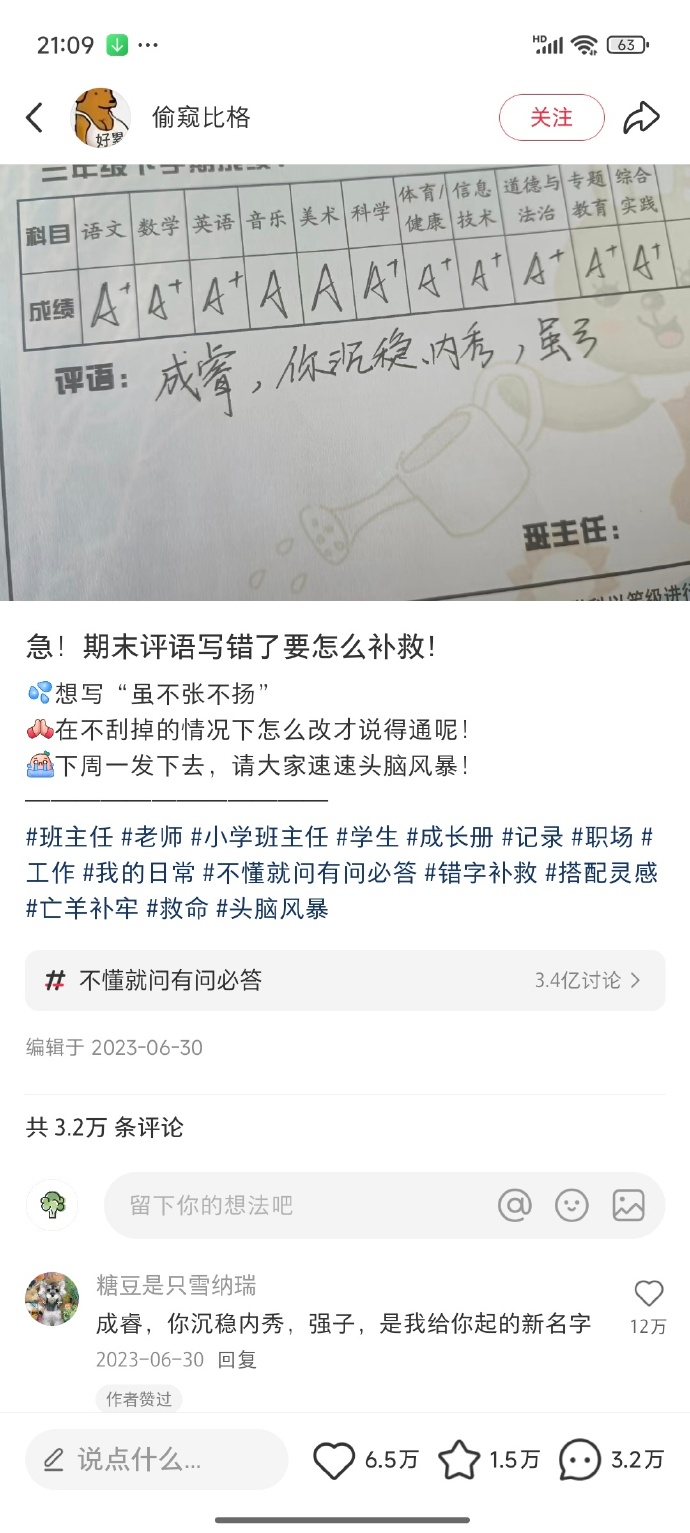
Task: Open the emoji picker in the comment box
Action: 572,1205
